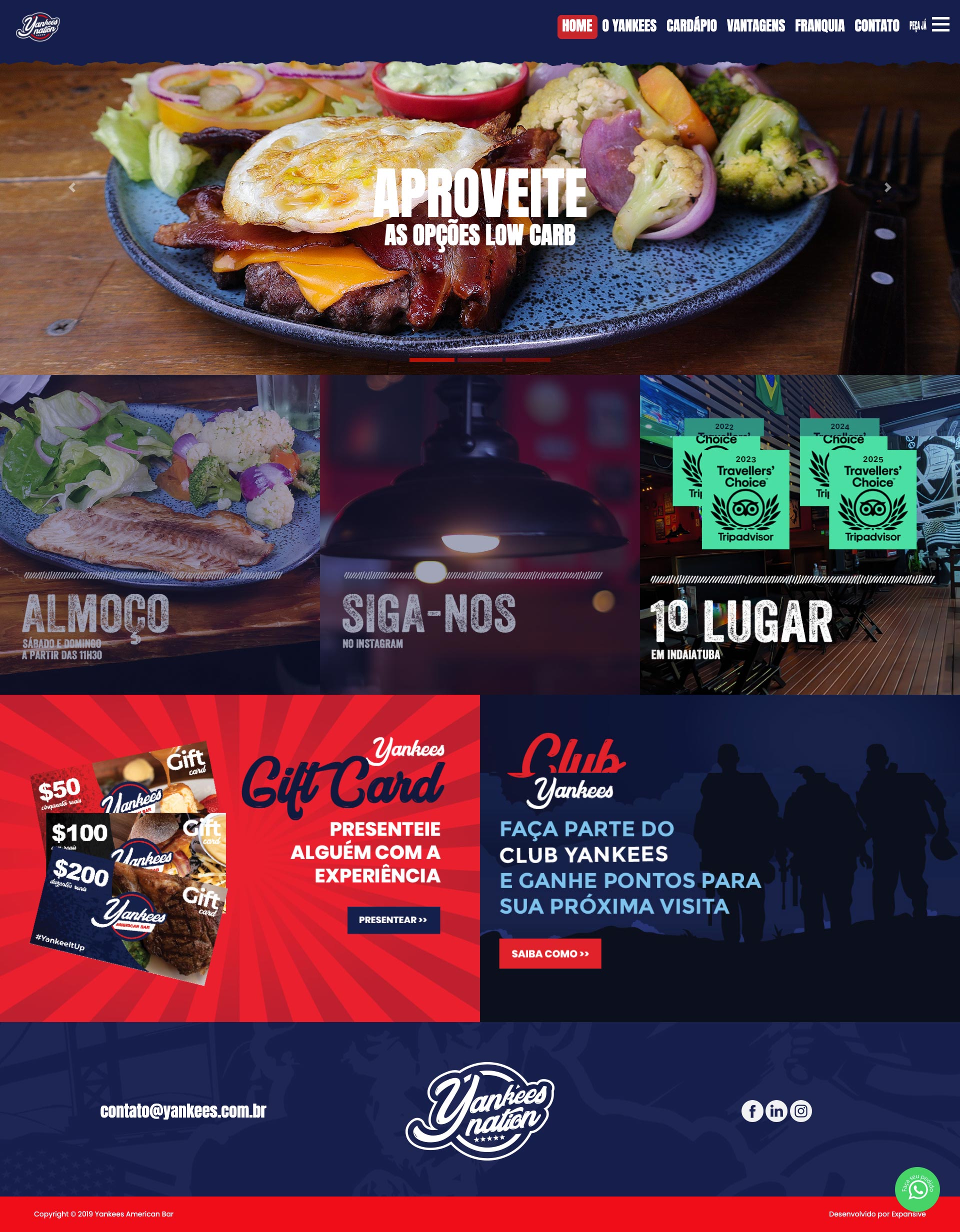Open the Cardápio menu page
960x1232 pixels.
pyautogui.click(x=691, y=26)
